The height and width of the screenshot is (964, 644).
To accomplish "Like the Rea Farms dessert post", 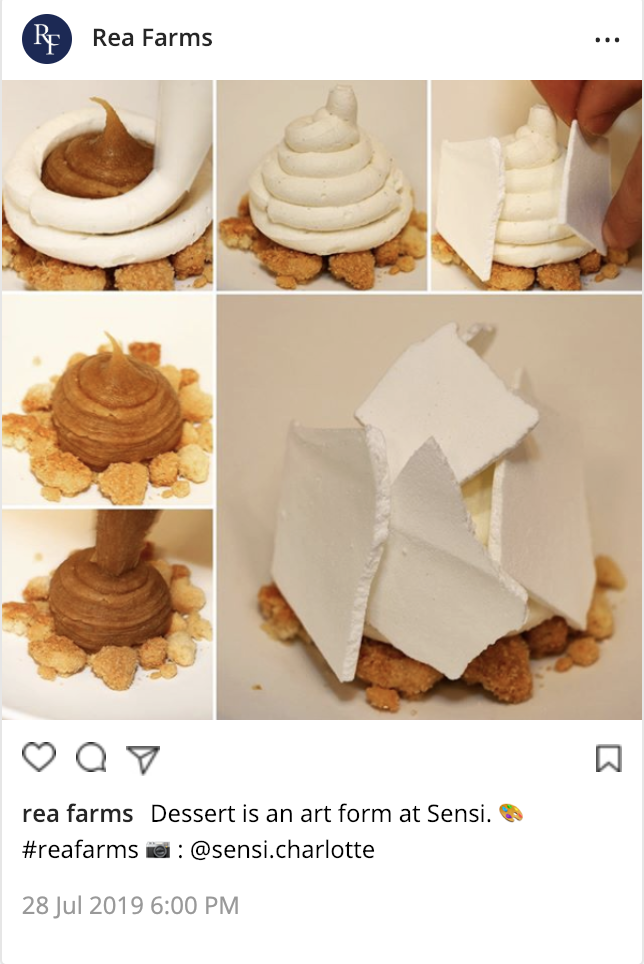I will (39, 758).
